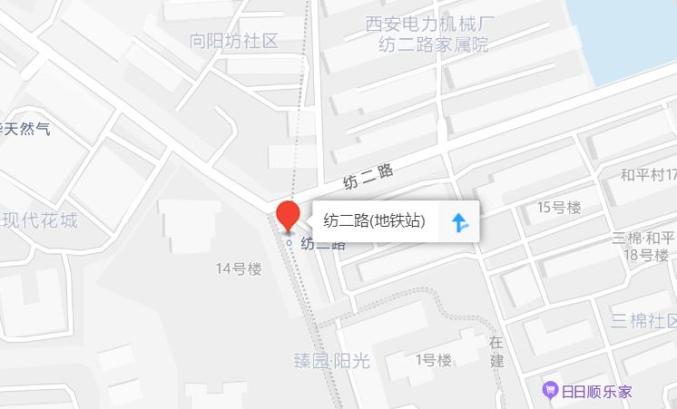Open navigation arrow for 纺二路(地铁站)
The image size is (677, 409).
coord(459,222)
